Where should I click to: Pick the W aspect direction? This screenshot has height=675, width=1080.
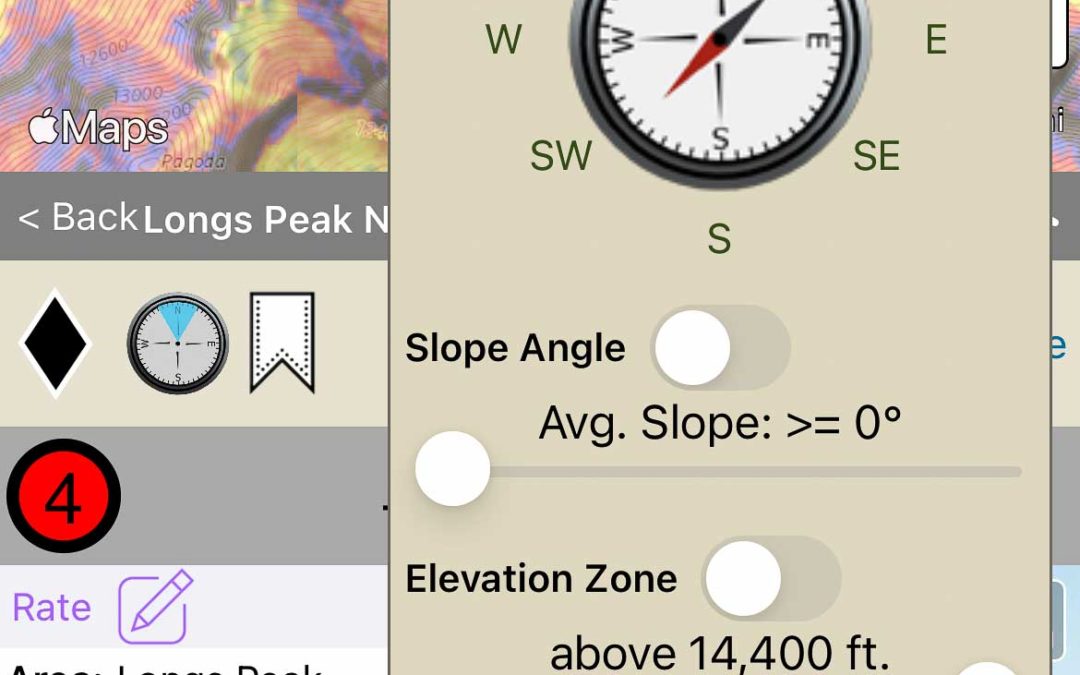[x=504, y=41]
